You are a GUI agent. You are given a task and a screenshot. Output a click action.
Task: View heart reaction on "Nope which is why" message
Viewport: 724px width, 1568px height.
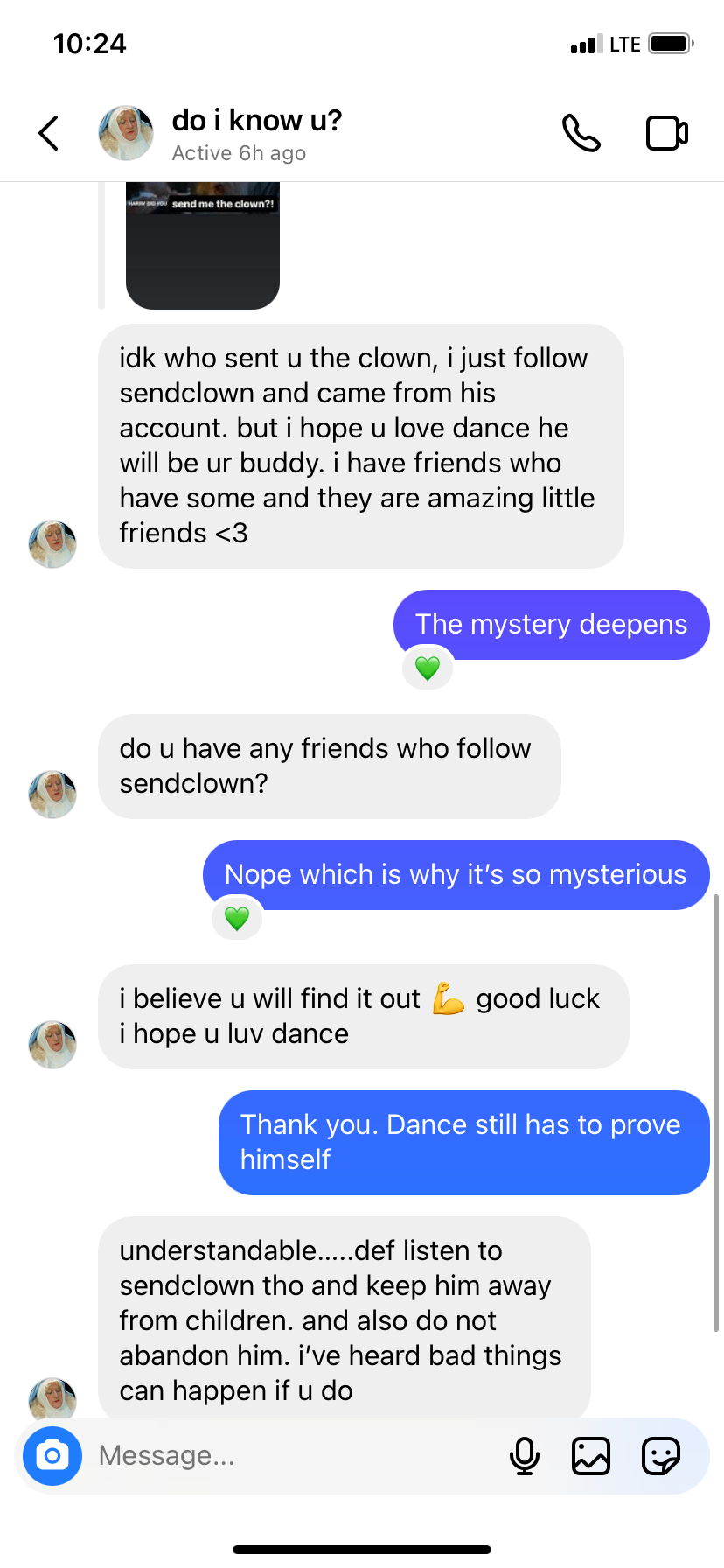237,919
